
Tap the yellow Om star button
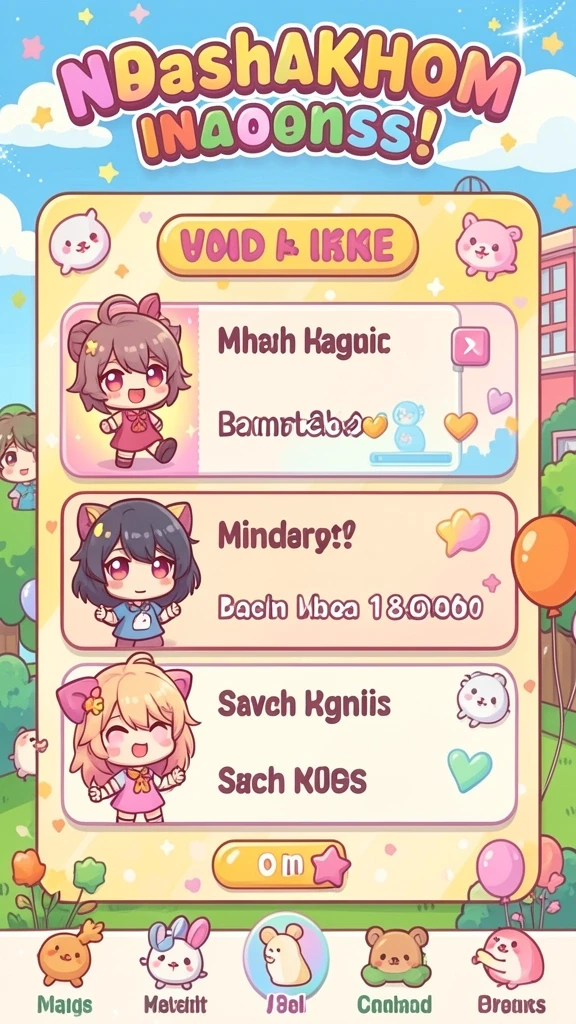click(282, 865)
